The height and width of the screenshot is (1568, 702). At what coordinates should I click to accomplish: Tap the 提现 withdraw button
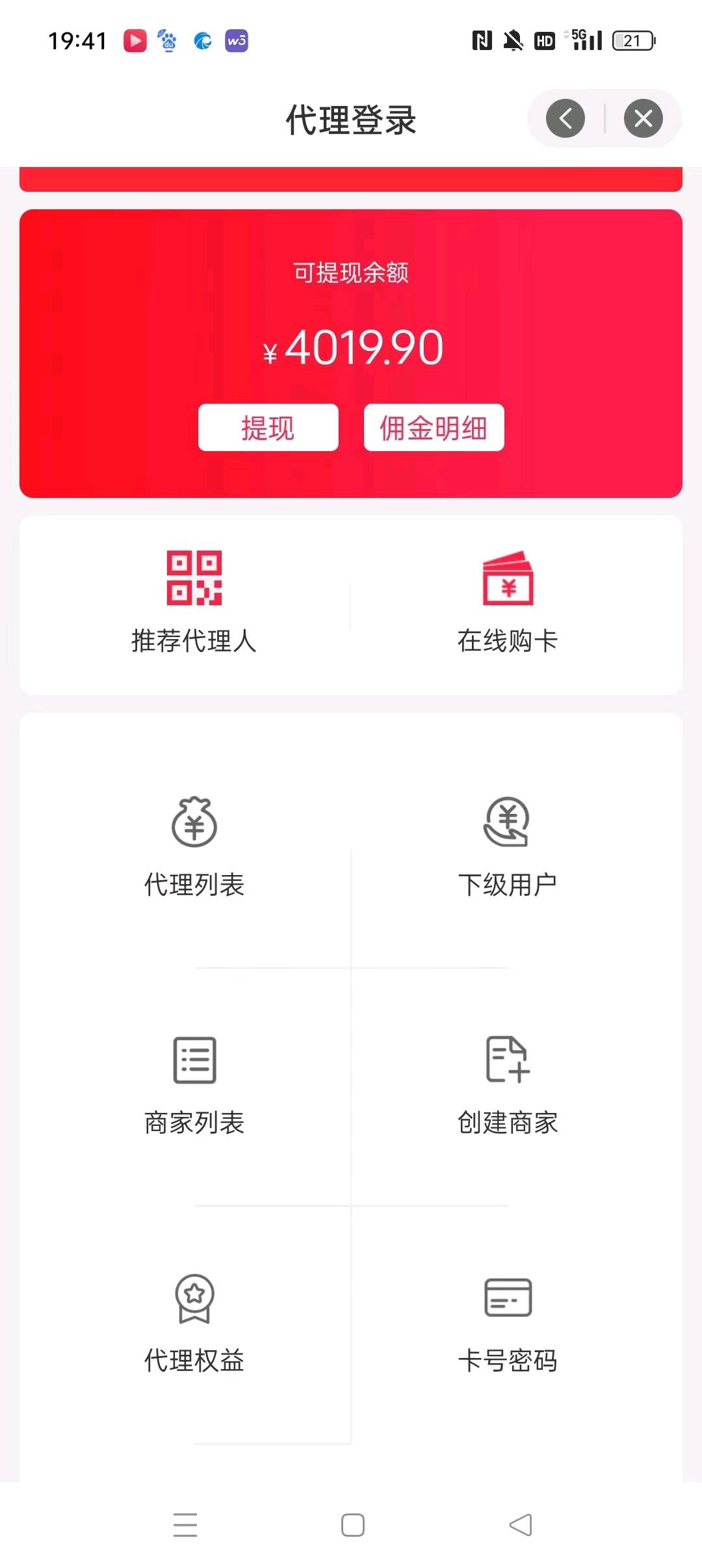[x=268, y=427]
